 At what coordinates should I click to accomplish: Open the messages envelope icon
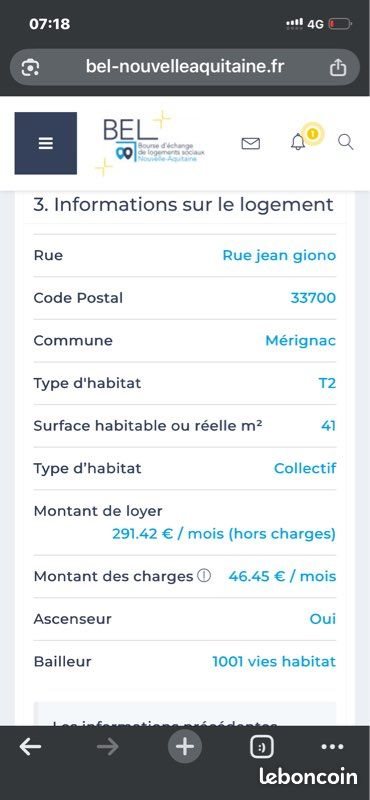point(251,144)
